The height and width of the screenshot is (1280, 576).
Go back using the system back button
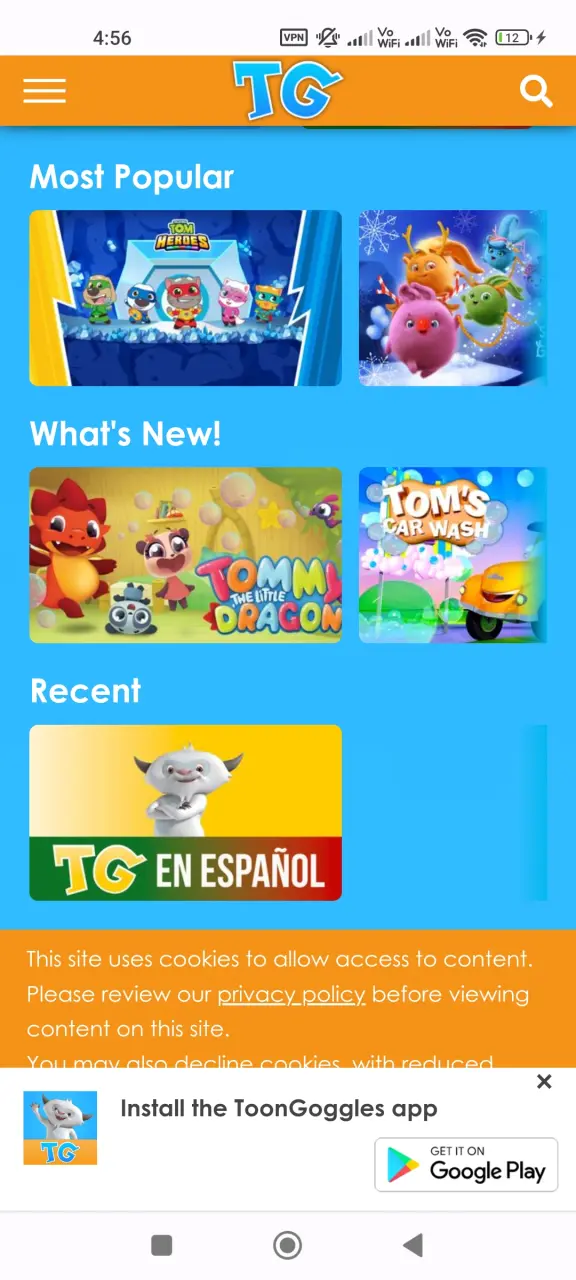click(412, 1245)
